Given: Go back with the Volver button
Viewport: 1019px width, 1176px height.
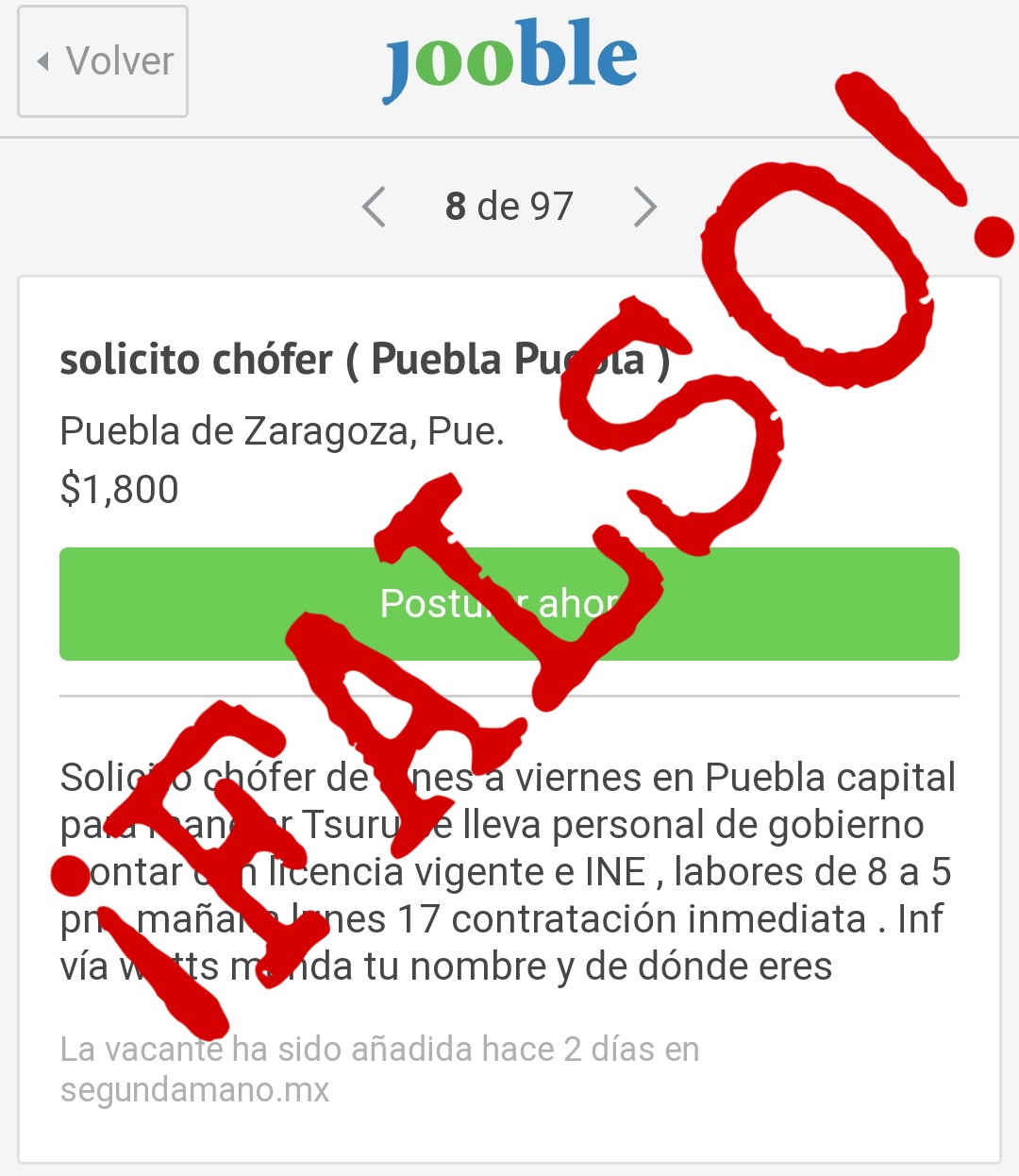Looking at the screenshot, I should click(x=104, y=61).
